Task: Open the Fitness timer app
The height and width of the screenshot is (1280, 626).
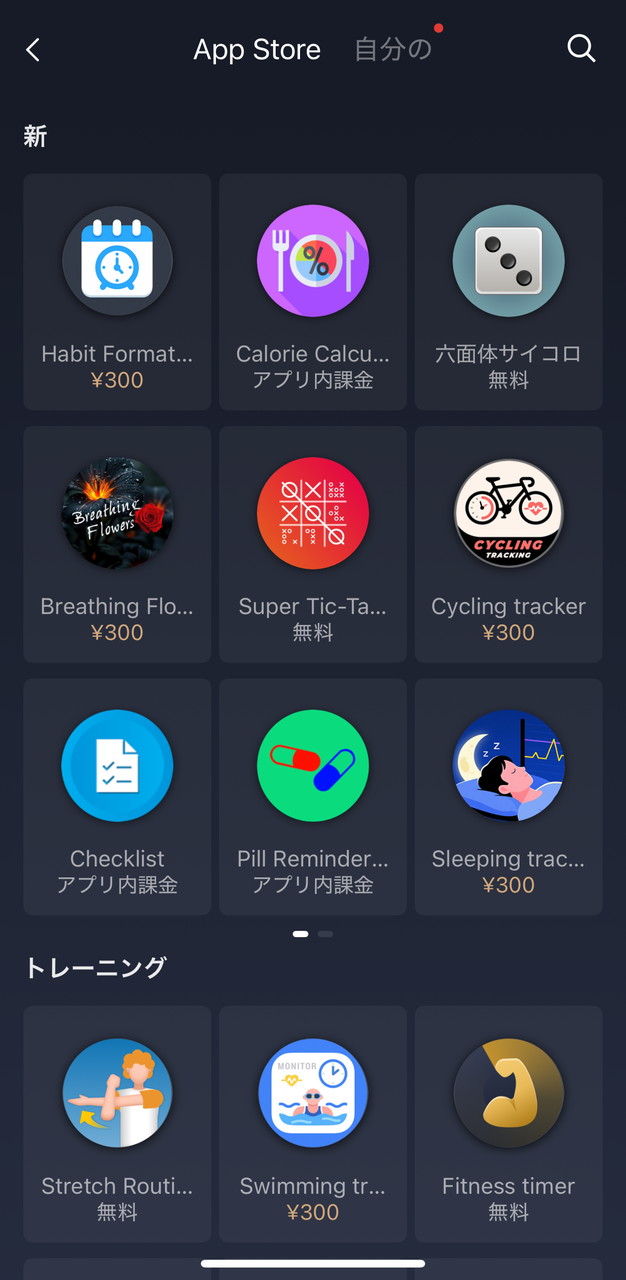Action: pos(508,1123)
